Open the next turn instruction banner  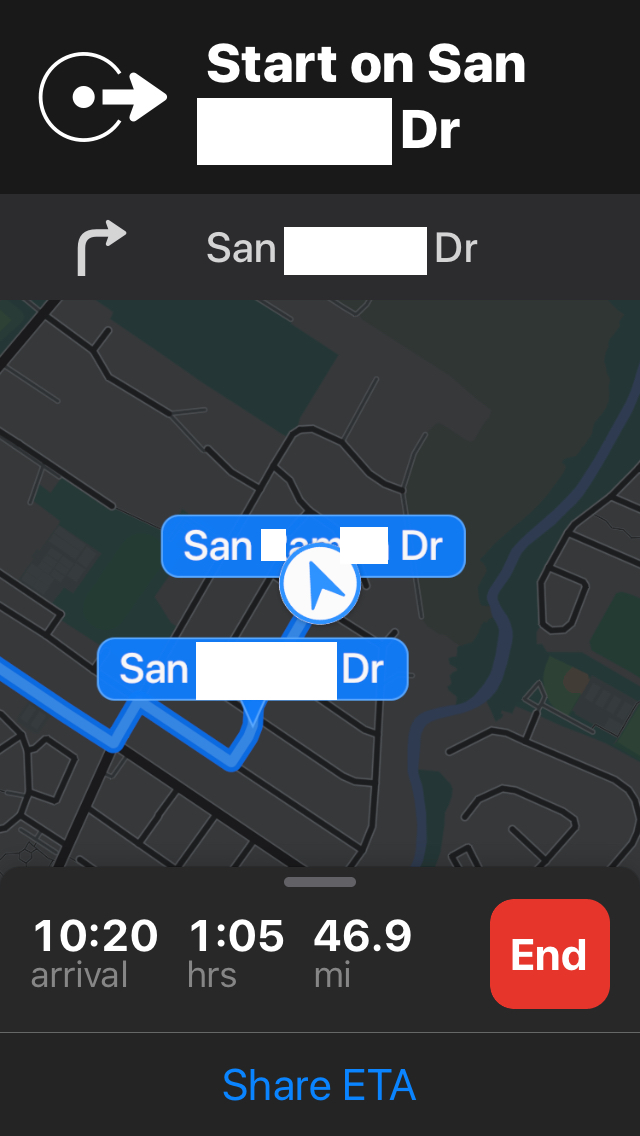320,248
